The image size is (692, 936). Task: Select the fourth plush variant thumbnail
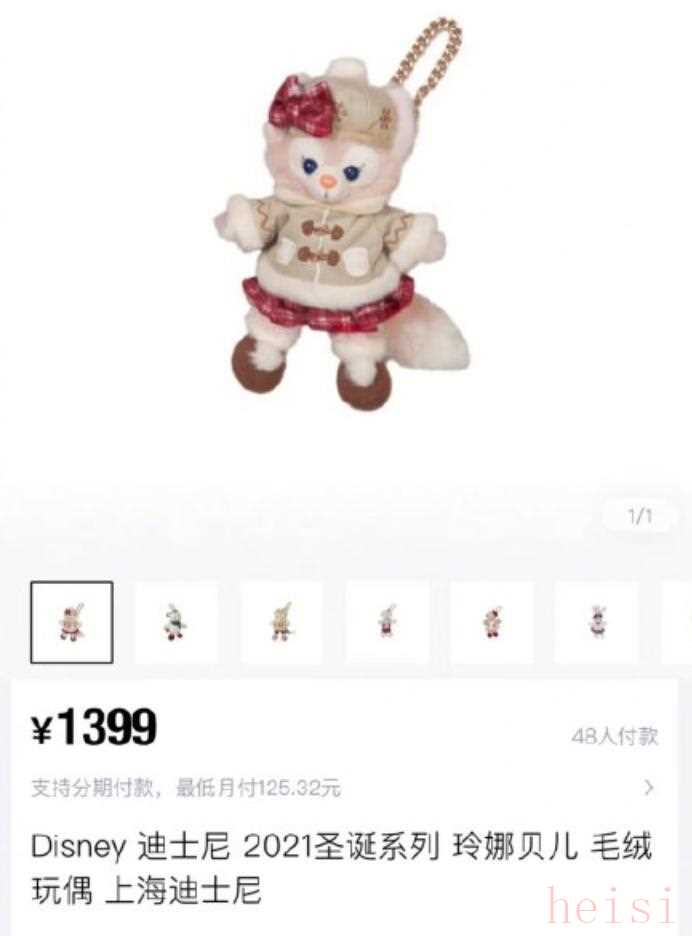coord(387,622)
